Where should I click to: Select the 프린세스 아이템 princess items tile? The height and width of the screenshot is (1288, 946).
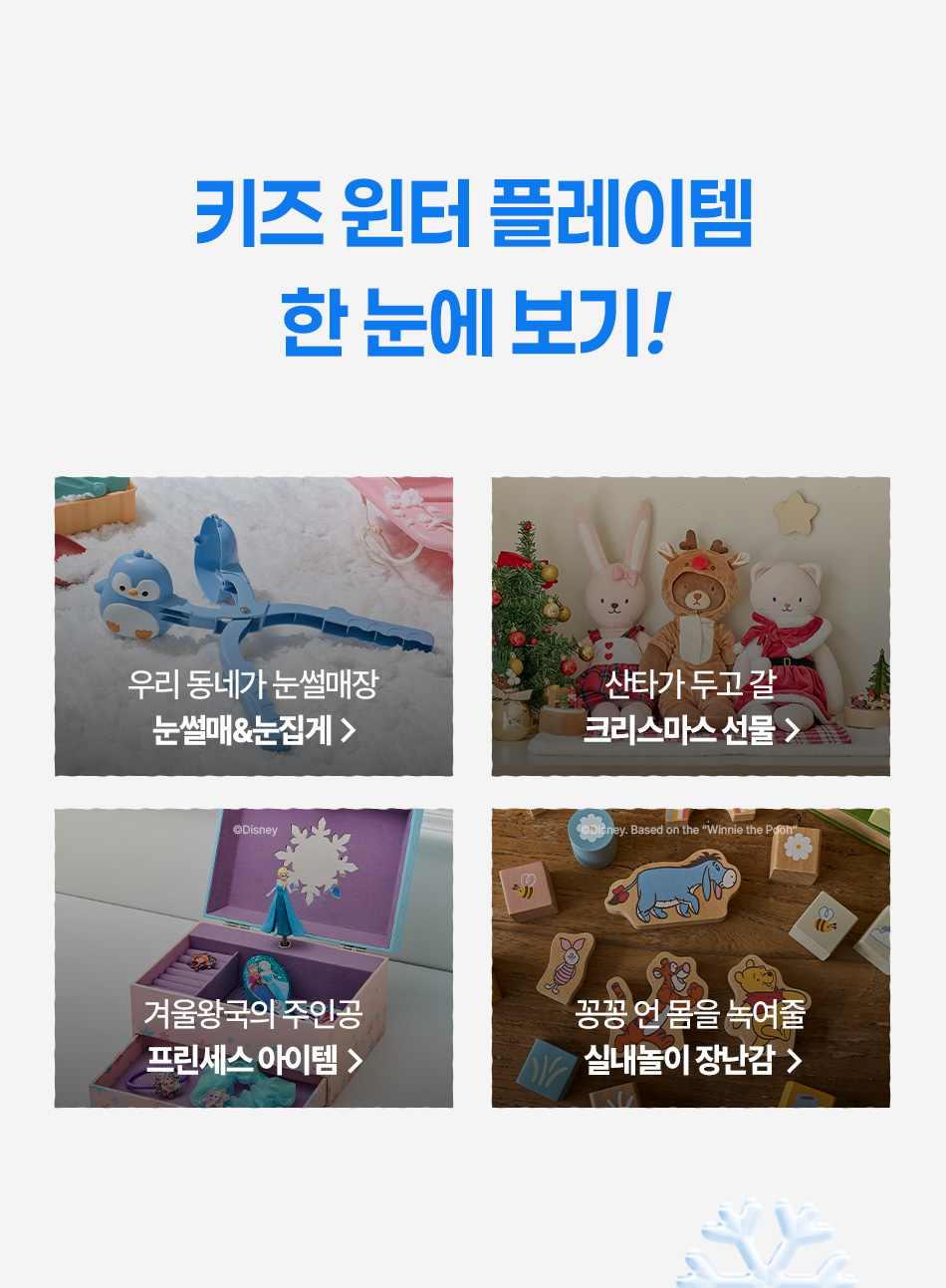click(253, 957)
